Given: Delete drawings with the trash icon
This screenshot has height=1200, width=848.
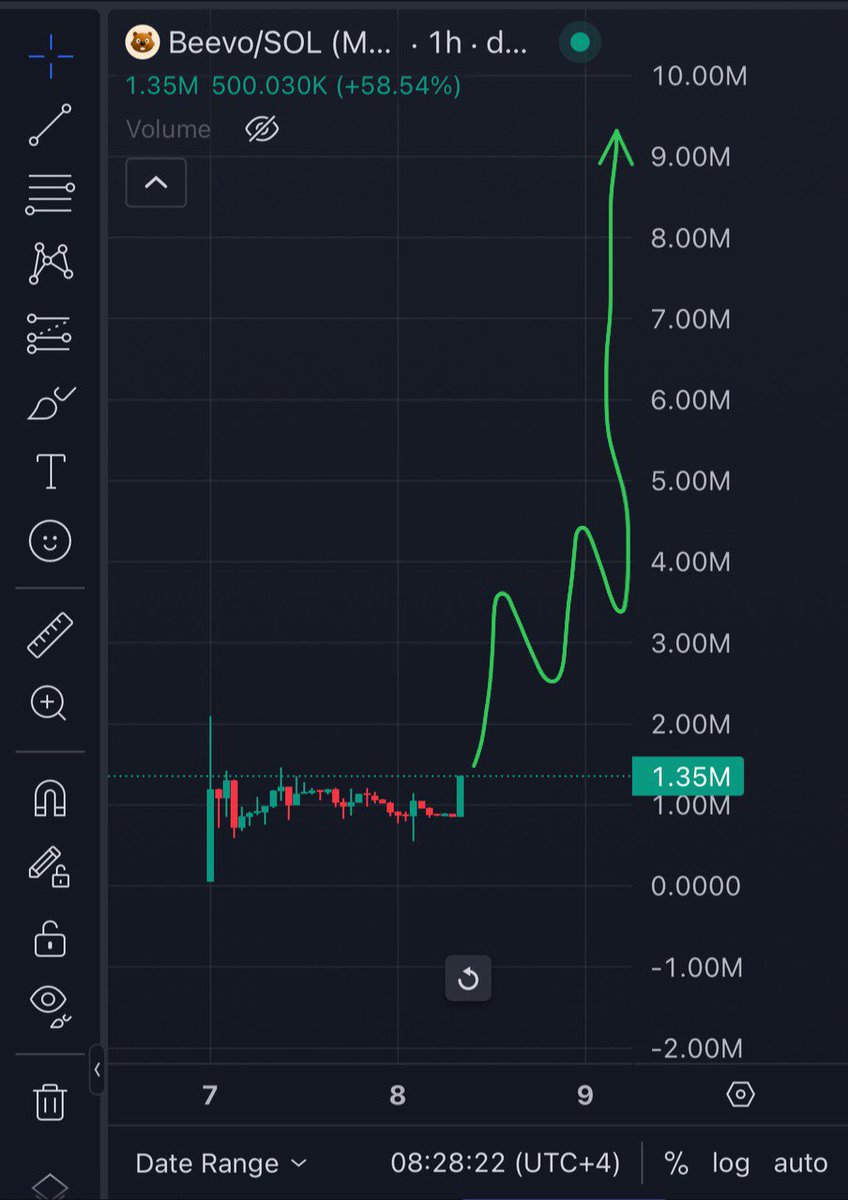Looking at the screenshot, I should tap(50, 1102).
